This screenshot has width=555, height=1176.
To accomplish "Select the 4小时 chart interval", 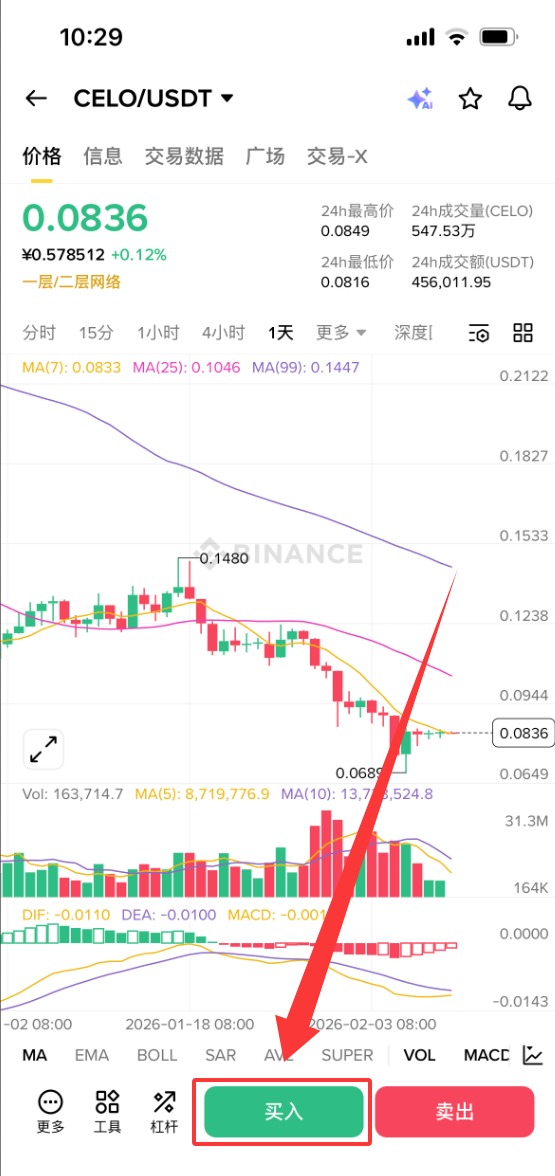I will point(224,332).
